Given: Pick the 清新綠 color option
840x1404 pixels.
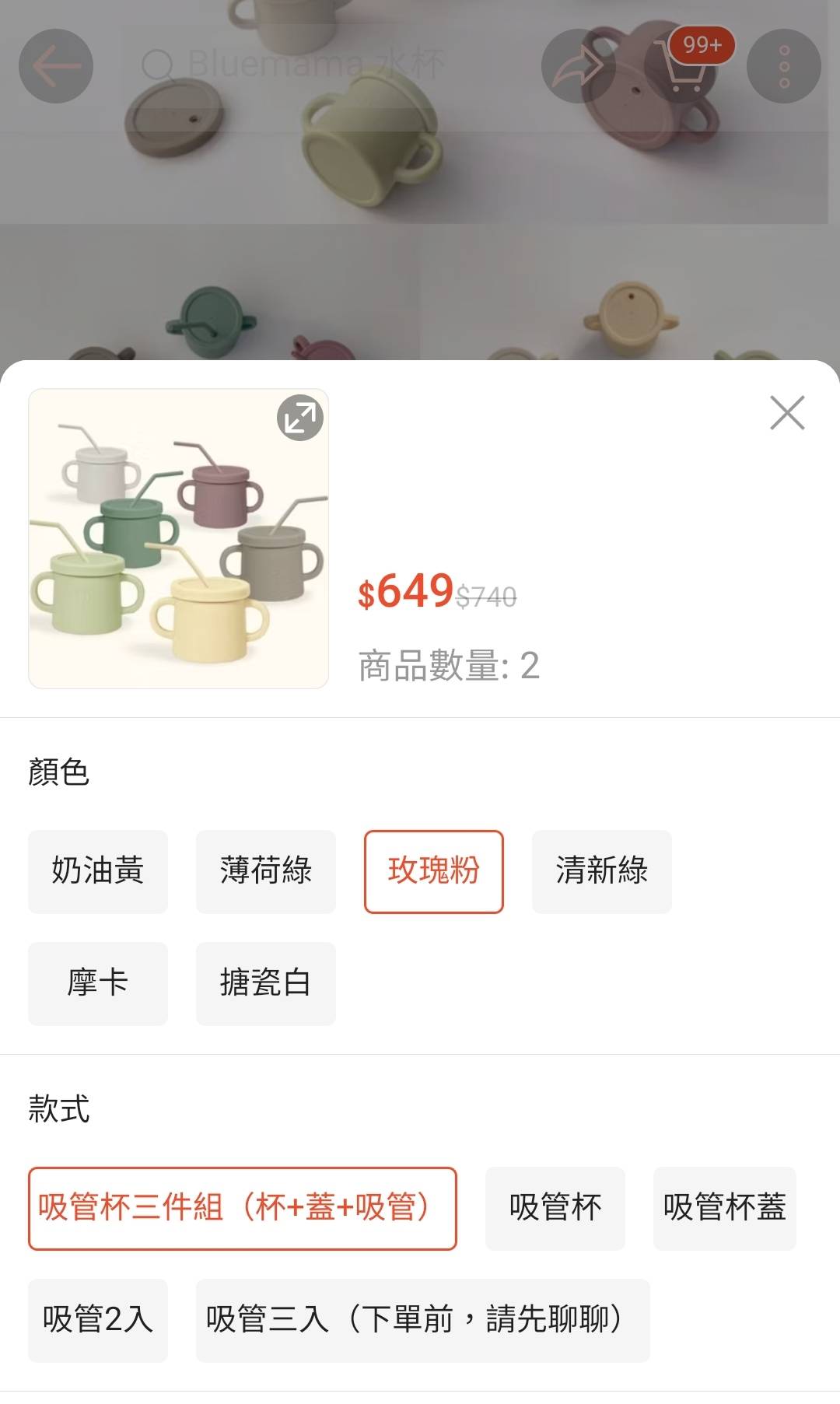Looking at the screenshot, I should point(602,871).
